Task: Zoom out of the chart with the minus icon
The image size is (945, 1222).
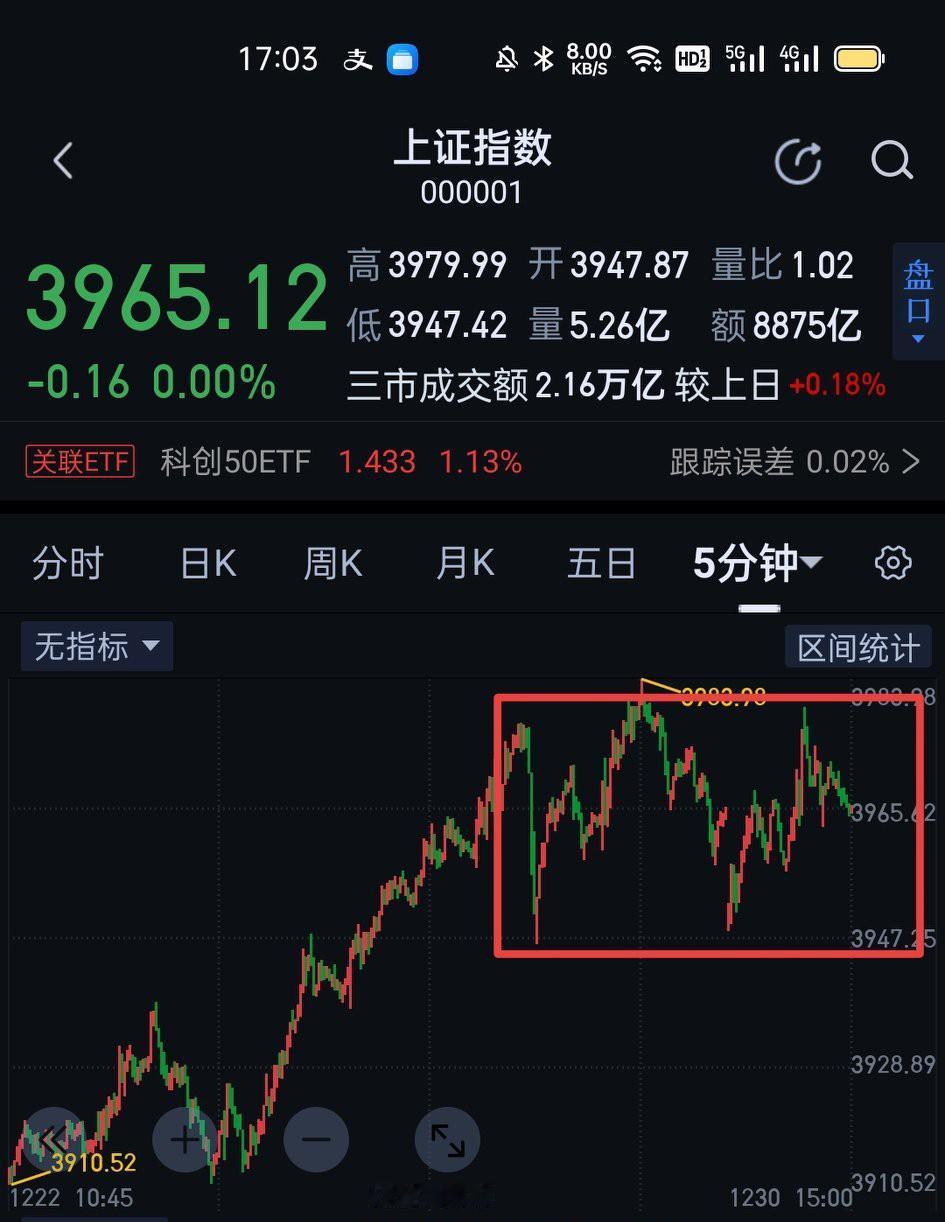Action: pos(316,1139)
